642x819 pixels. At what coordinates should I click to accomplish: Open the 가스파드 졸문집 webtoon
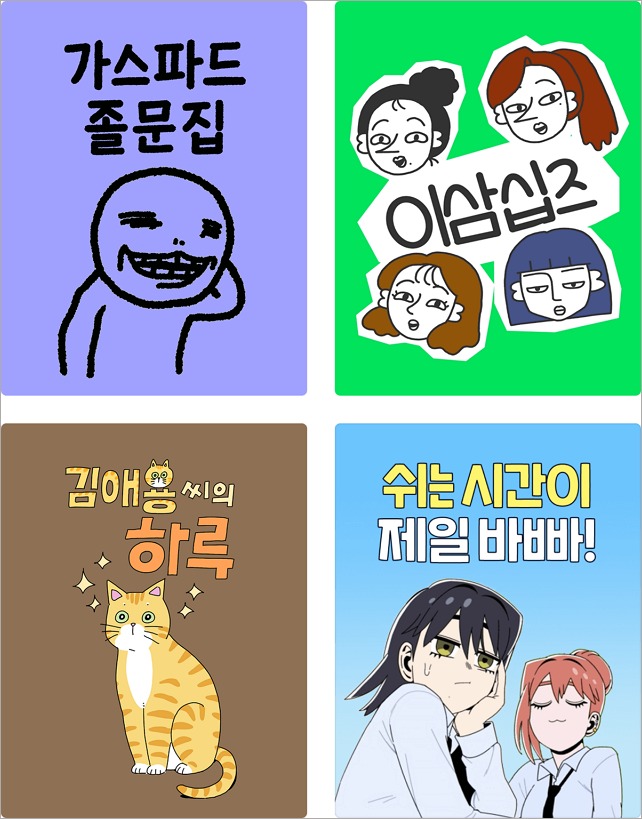(154, 198)
